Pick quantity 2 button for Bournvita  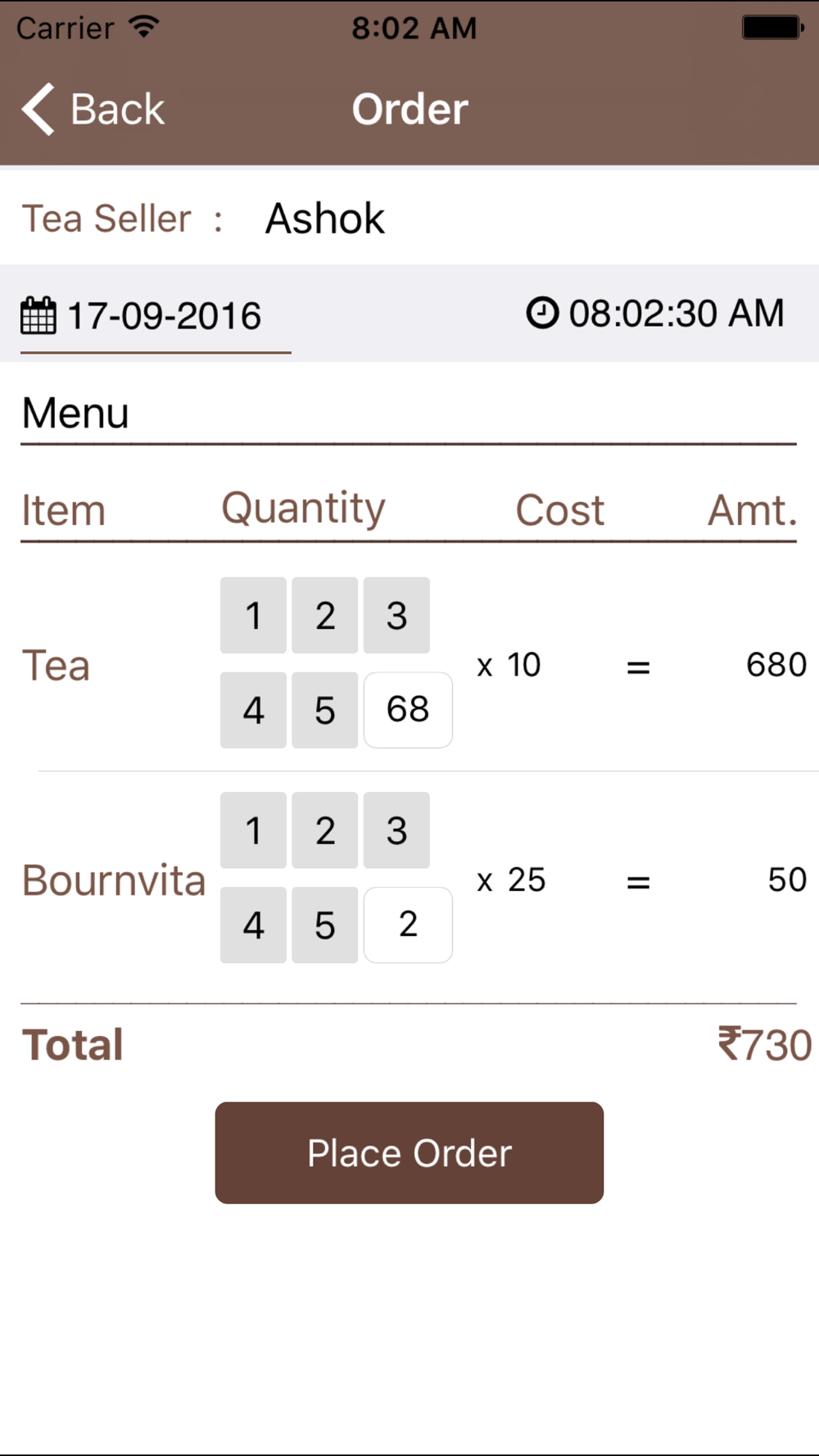point(324,830)
